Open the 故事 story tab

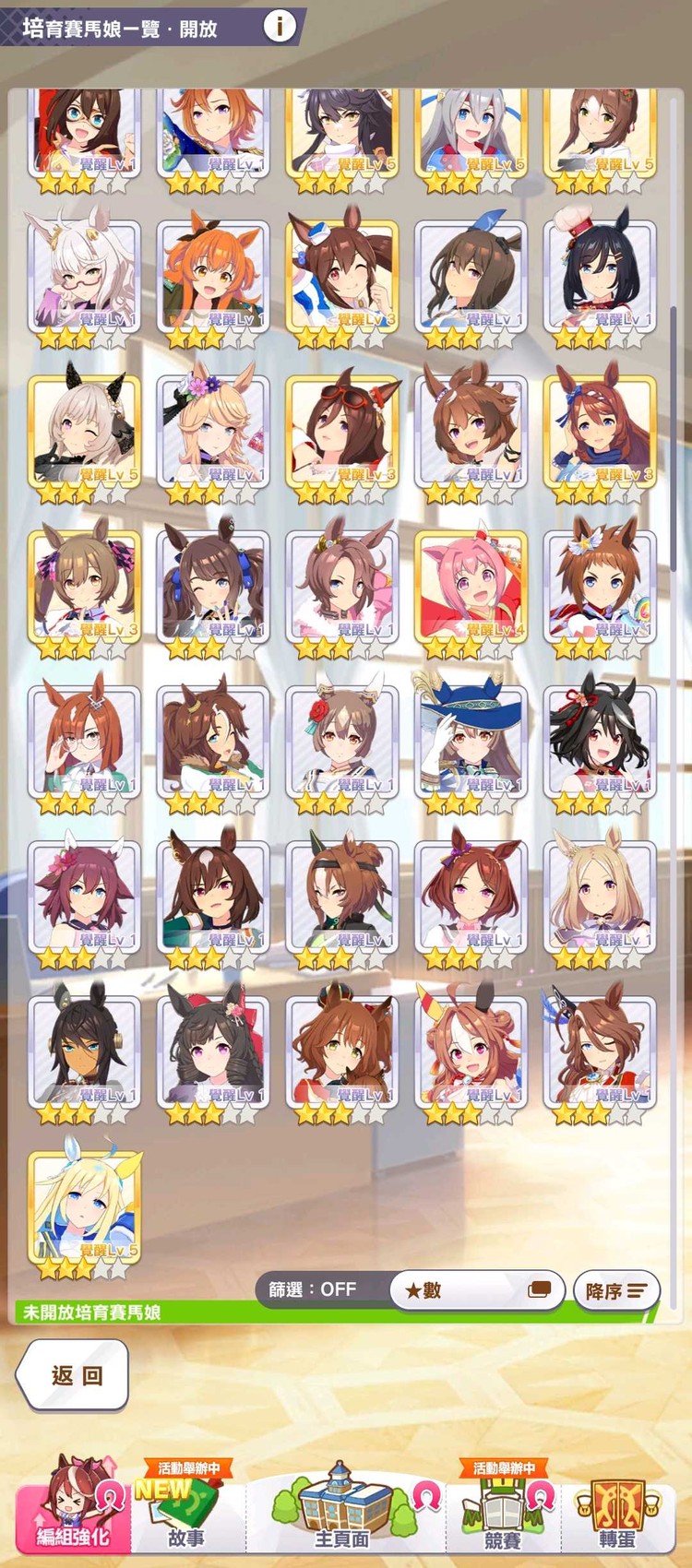click(x=186, y=1513)
